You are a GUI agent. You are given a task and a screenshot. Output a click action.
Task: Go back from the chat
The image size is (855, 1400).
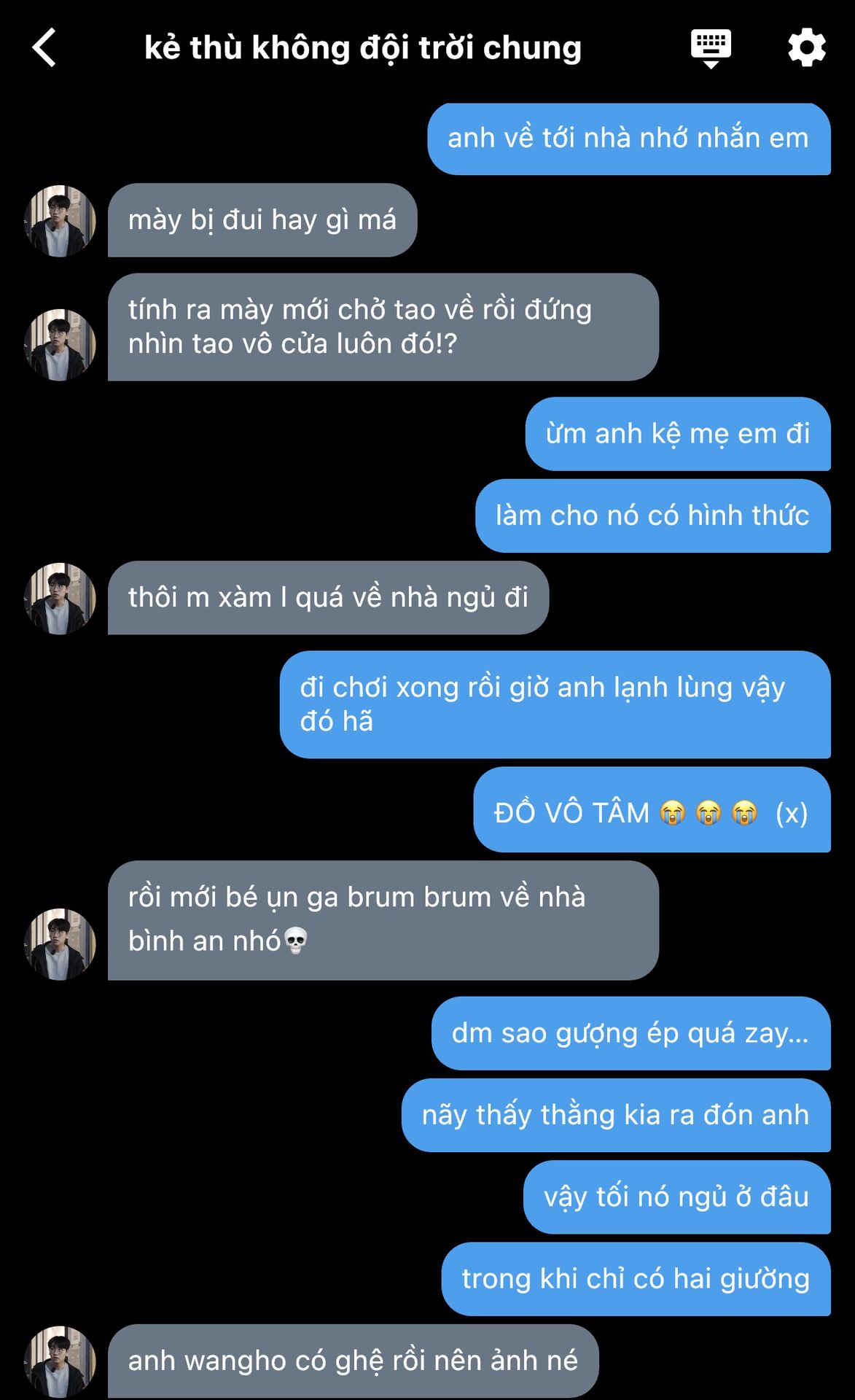[44, 48]
